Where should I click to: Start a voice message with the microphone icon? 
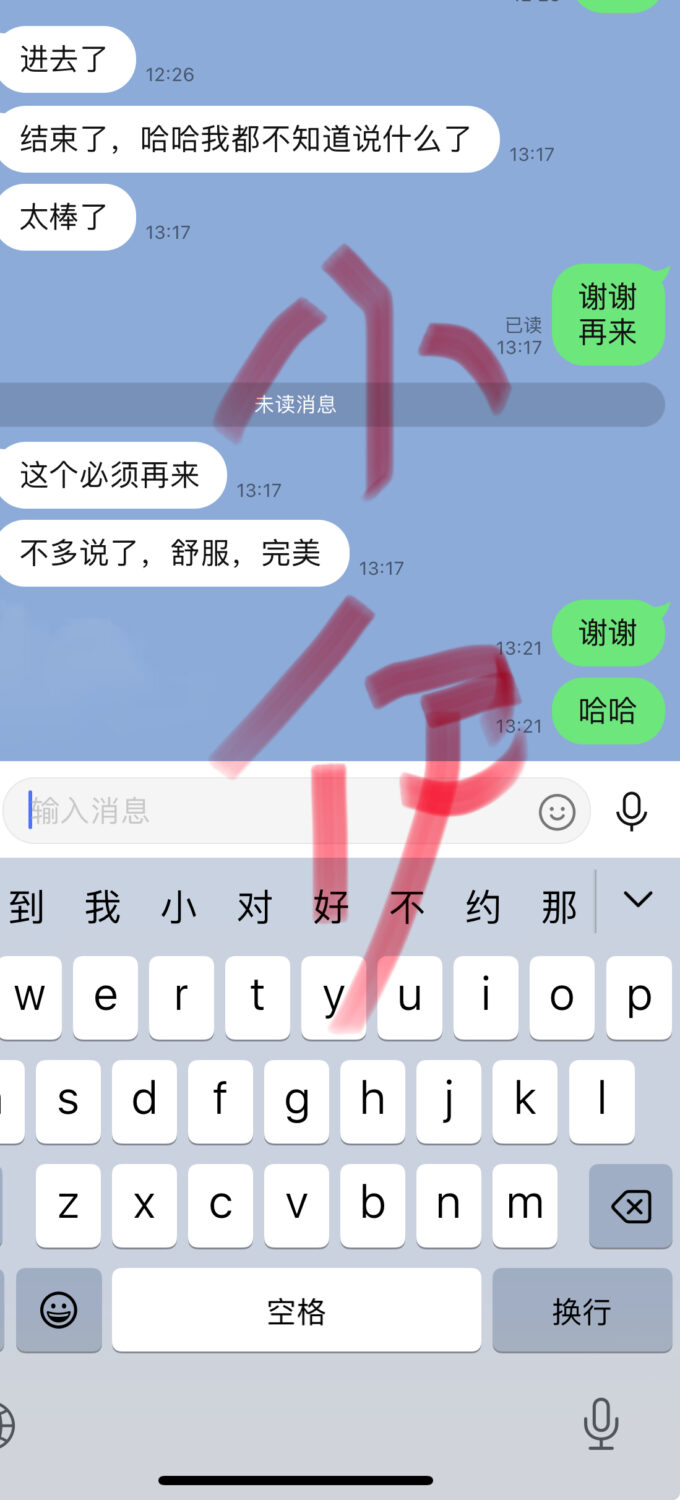(631, 811)
